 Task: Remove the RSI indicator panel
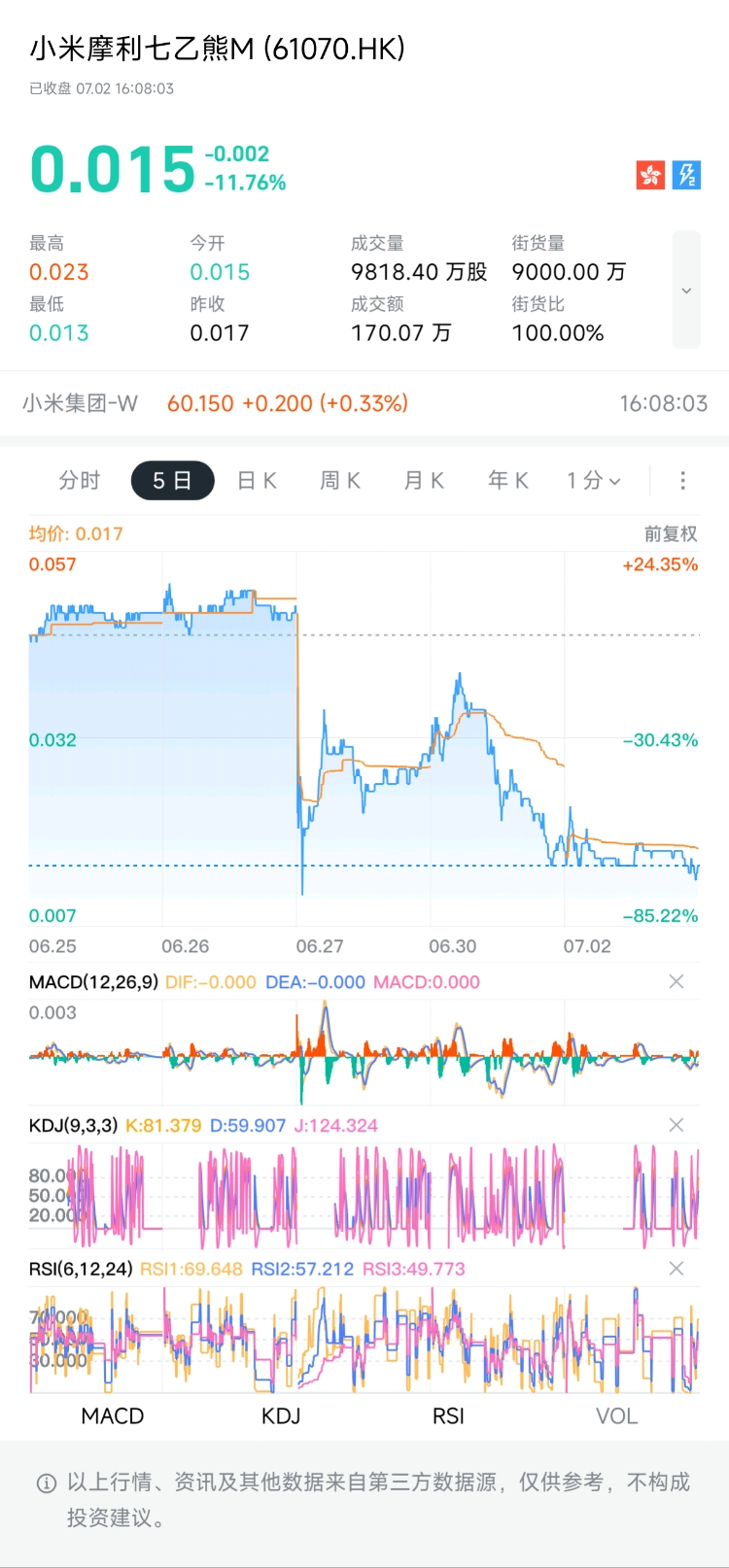click(x=677, y=1269)
